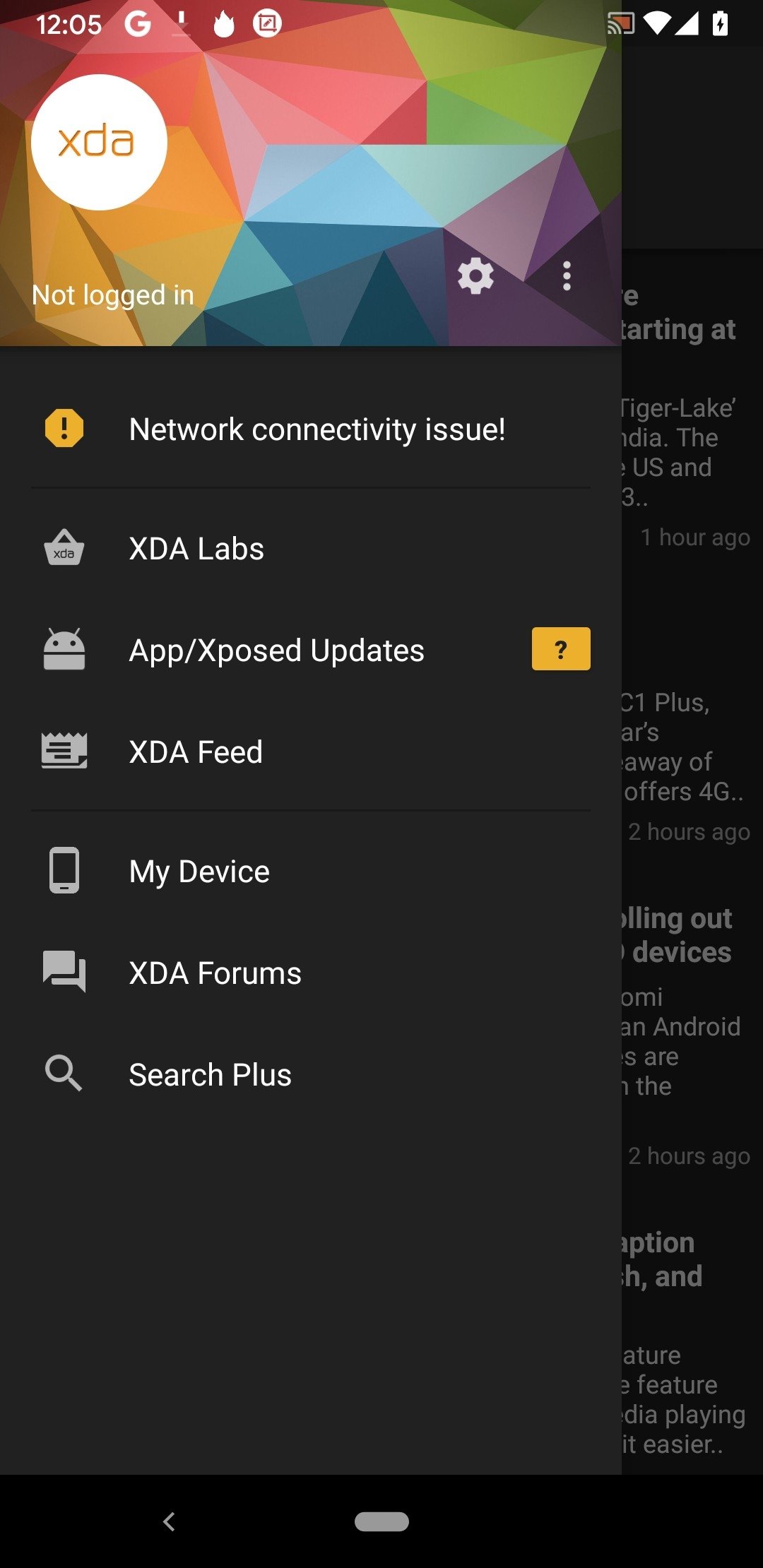
Task: Open Settings via the gear icon
Action: tap(477, 276)
